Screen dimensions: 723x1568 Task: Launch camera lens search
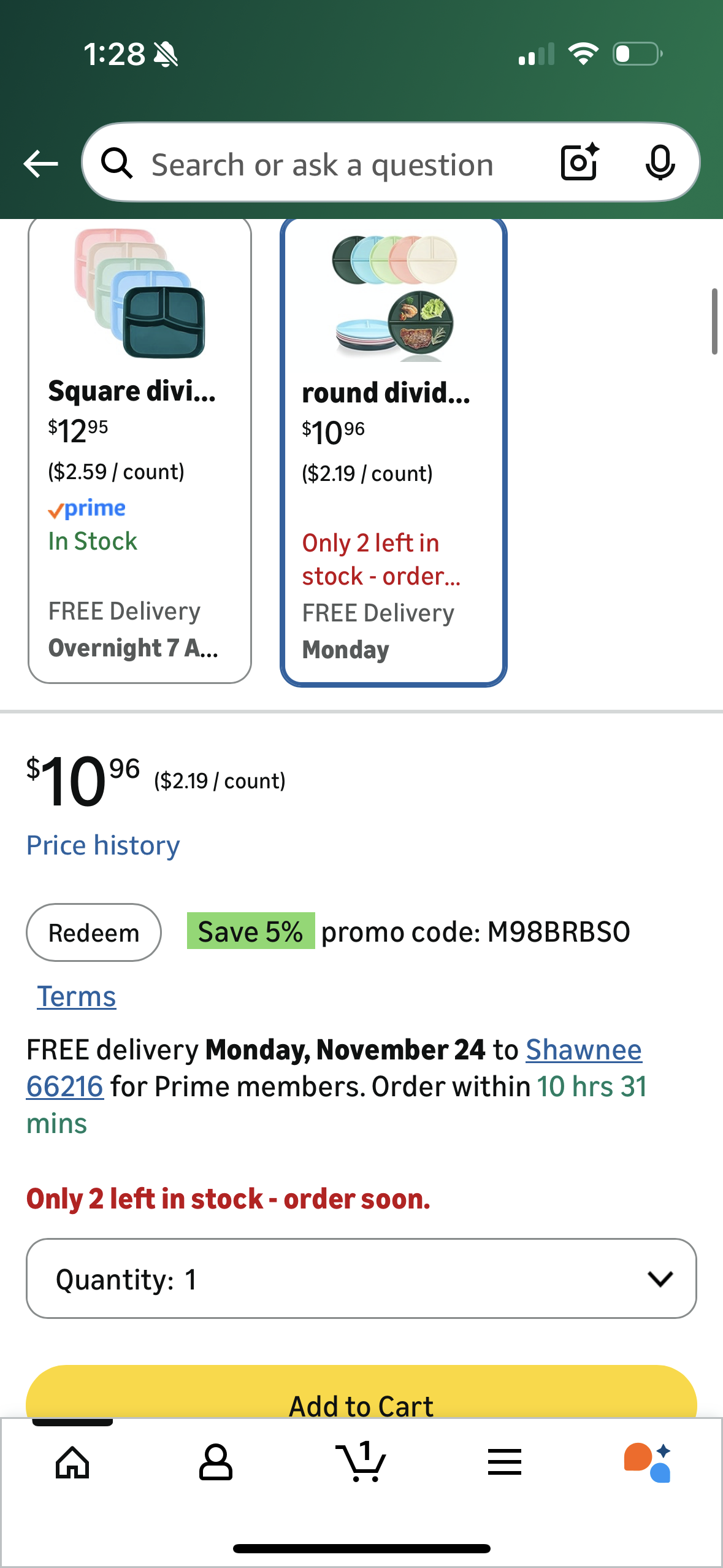pyautogui.click(x=580, y=163)
